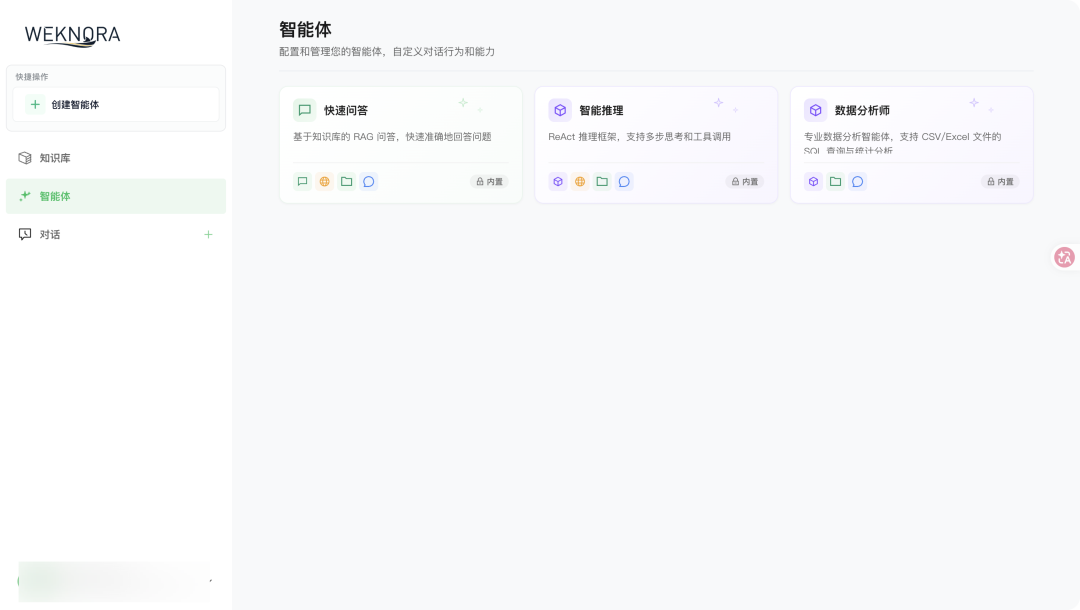
Task: Start a new conversation with the plus icon
Action: click(208, 234)
